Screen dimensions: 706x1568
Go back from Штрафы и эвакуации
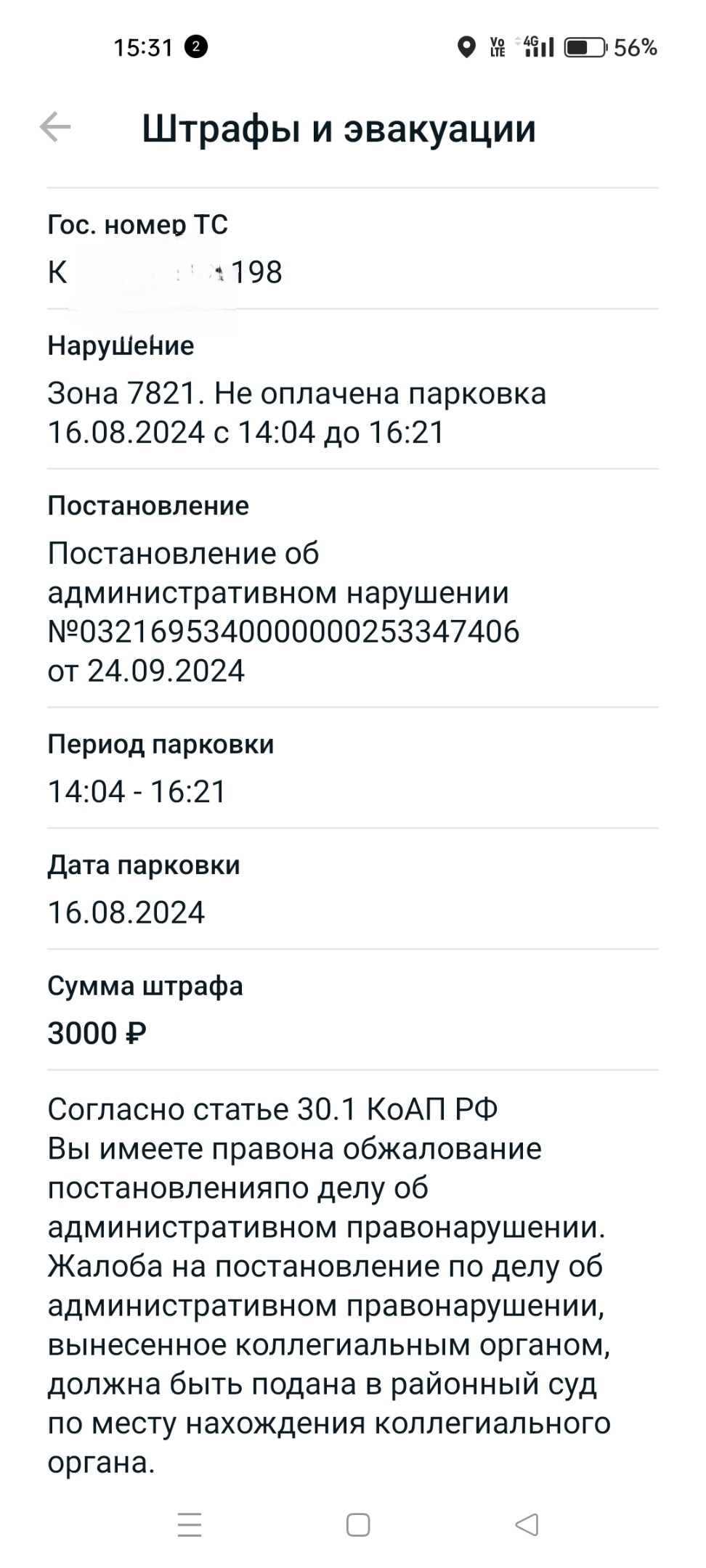[x=55, y=128]
